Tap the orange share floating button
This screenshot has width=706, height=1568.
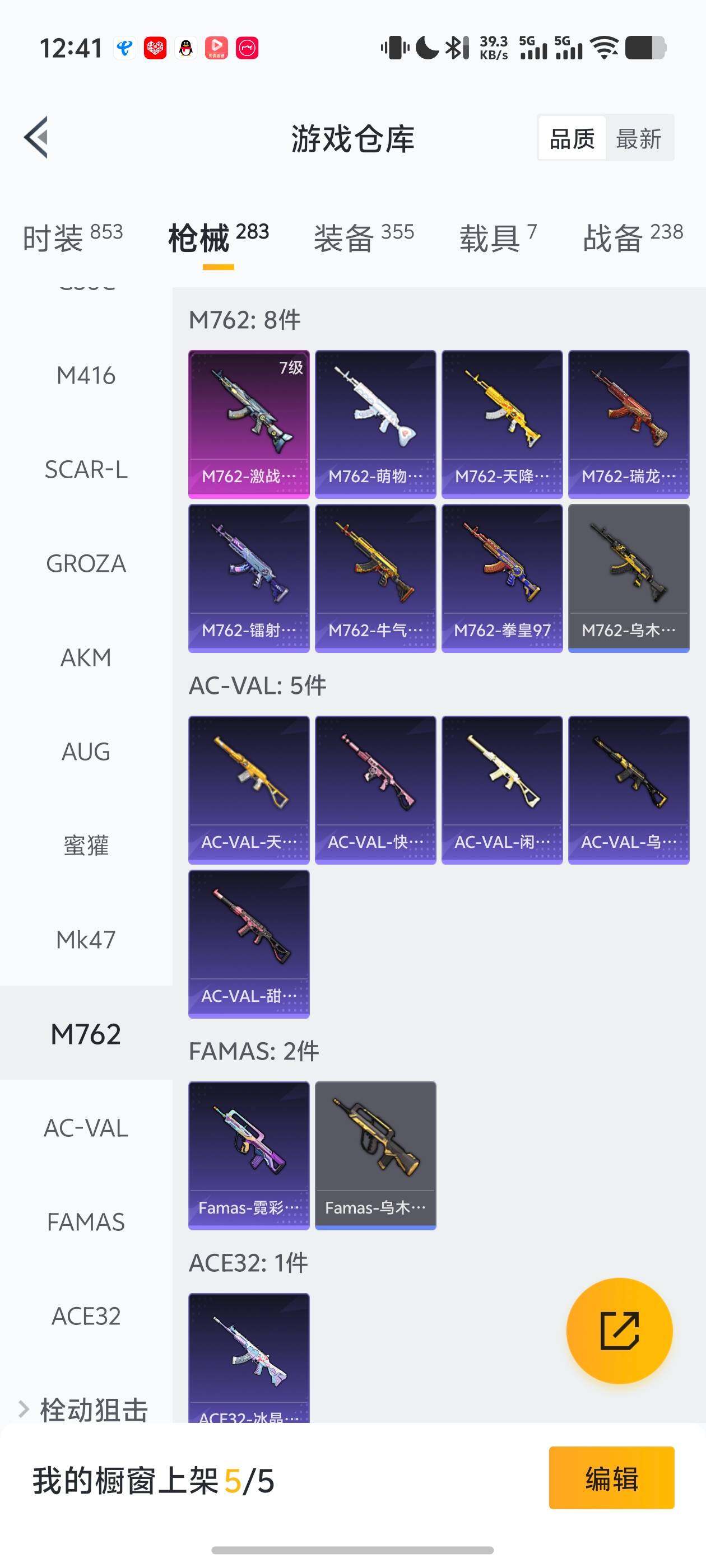click(x=619, y=1330)
